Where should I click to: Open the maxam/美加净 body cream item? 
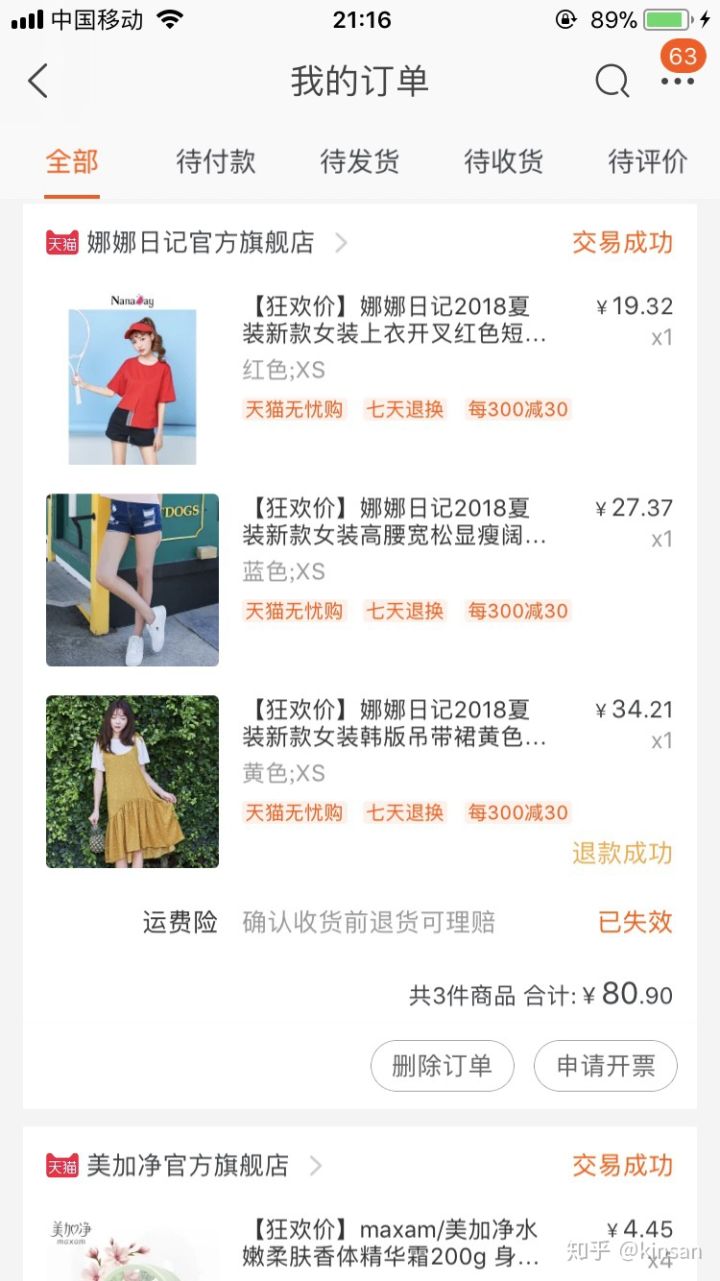click(x=394, y=1241)
